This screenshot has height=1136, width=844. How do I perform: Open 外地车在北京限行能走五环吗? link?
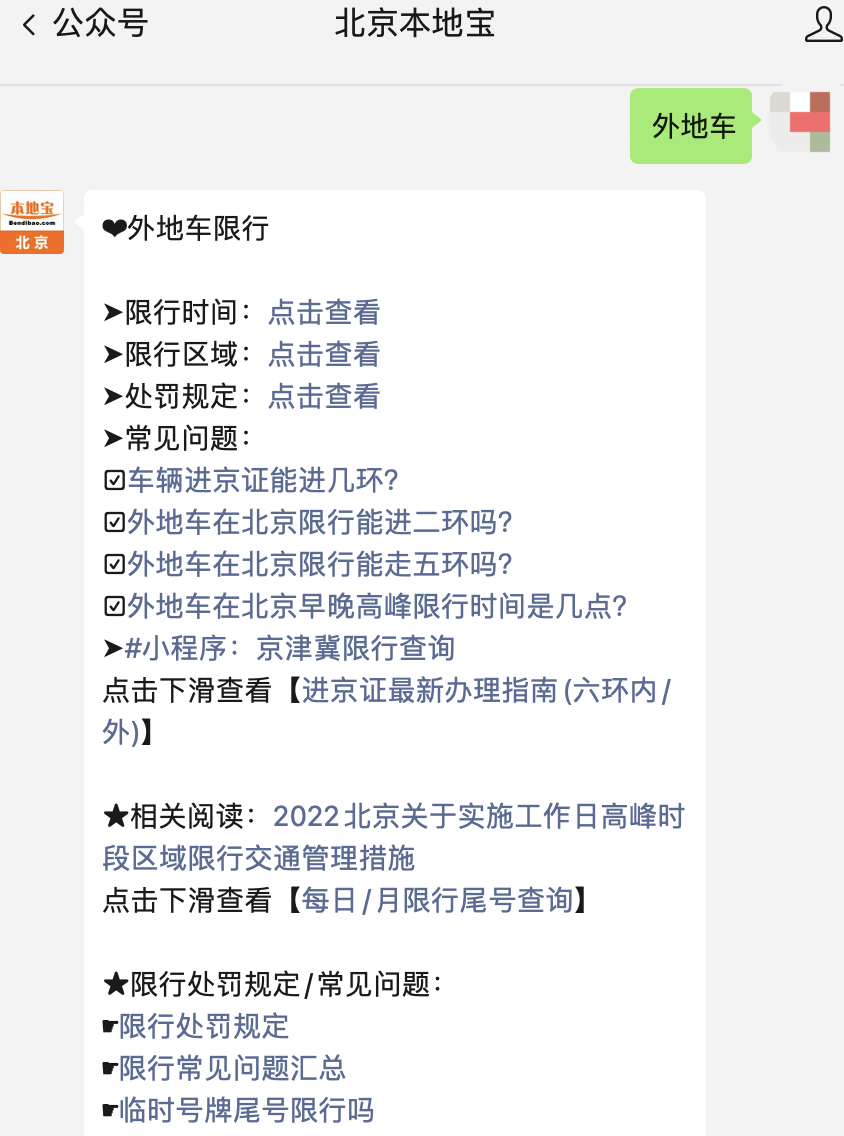tap(319, 565)
